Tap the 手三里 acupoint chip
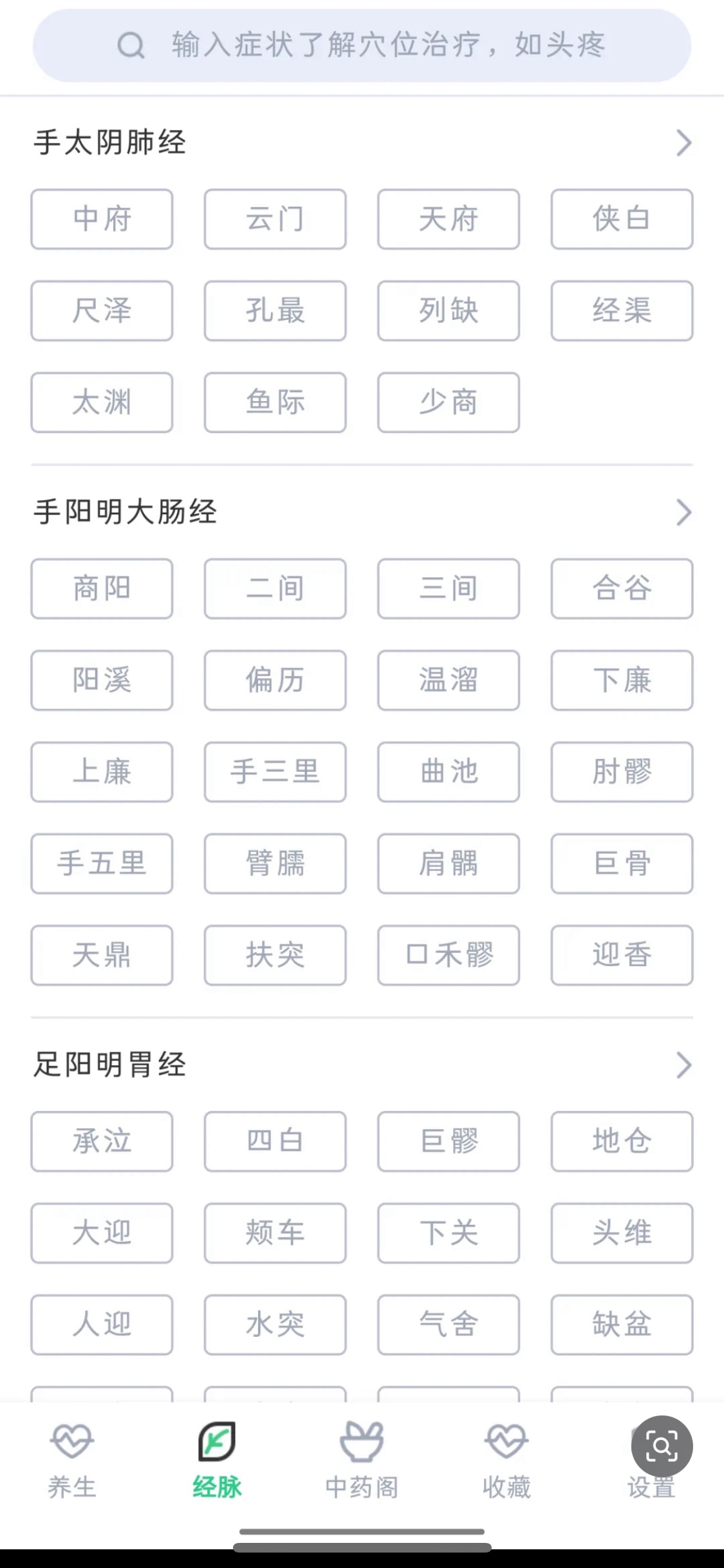Viewport: 724px width, 1568px height. tap(275, 772)
